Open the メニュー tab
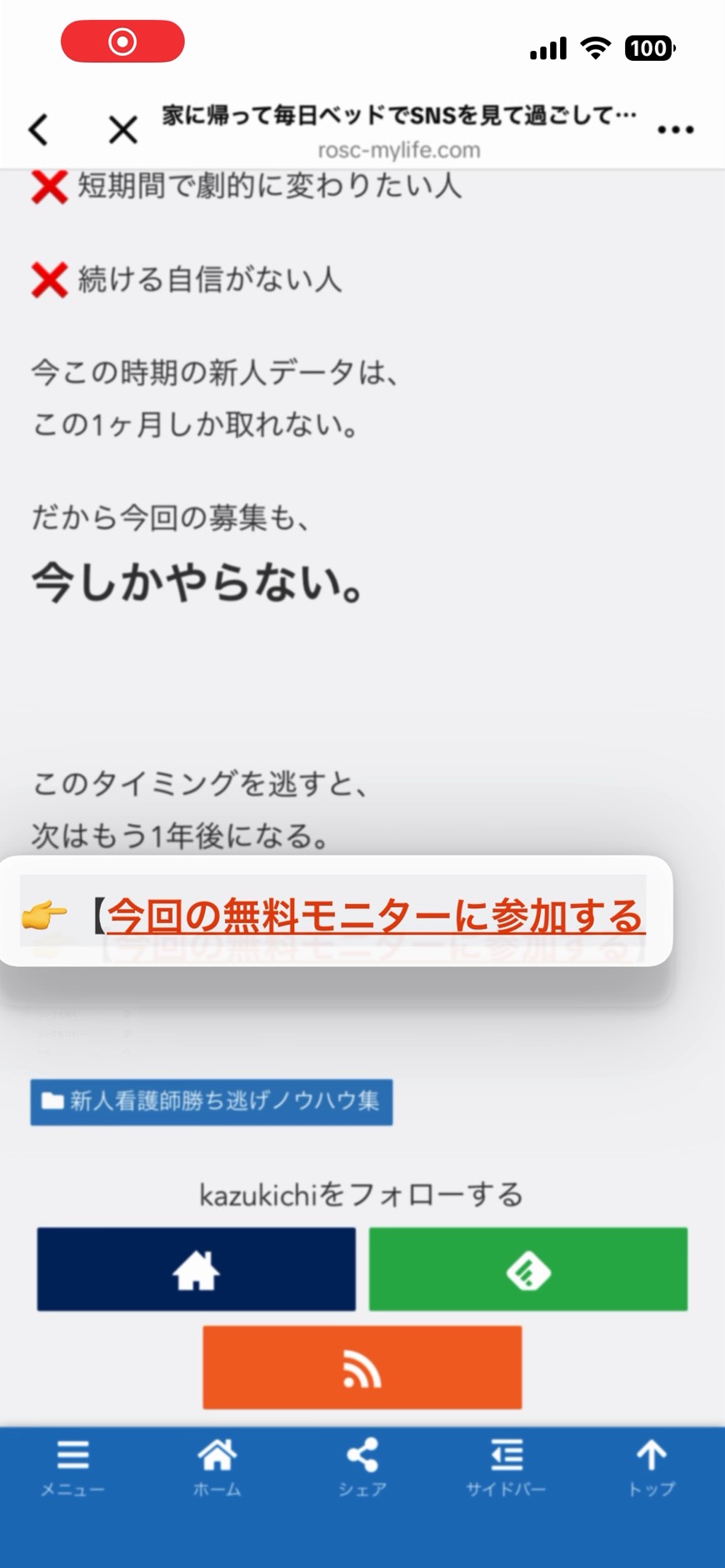The width and height of the screenshot is (725, 1568). coord(72,1468)
